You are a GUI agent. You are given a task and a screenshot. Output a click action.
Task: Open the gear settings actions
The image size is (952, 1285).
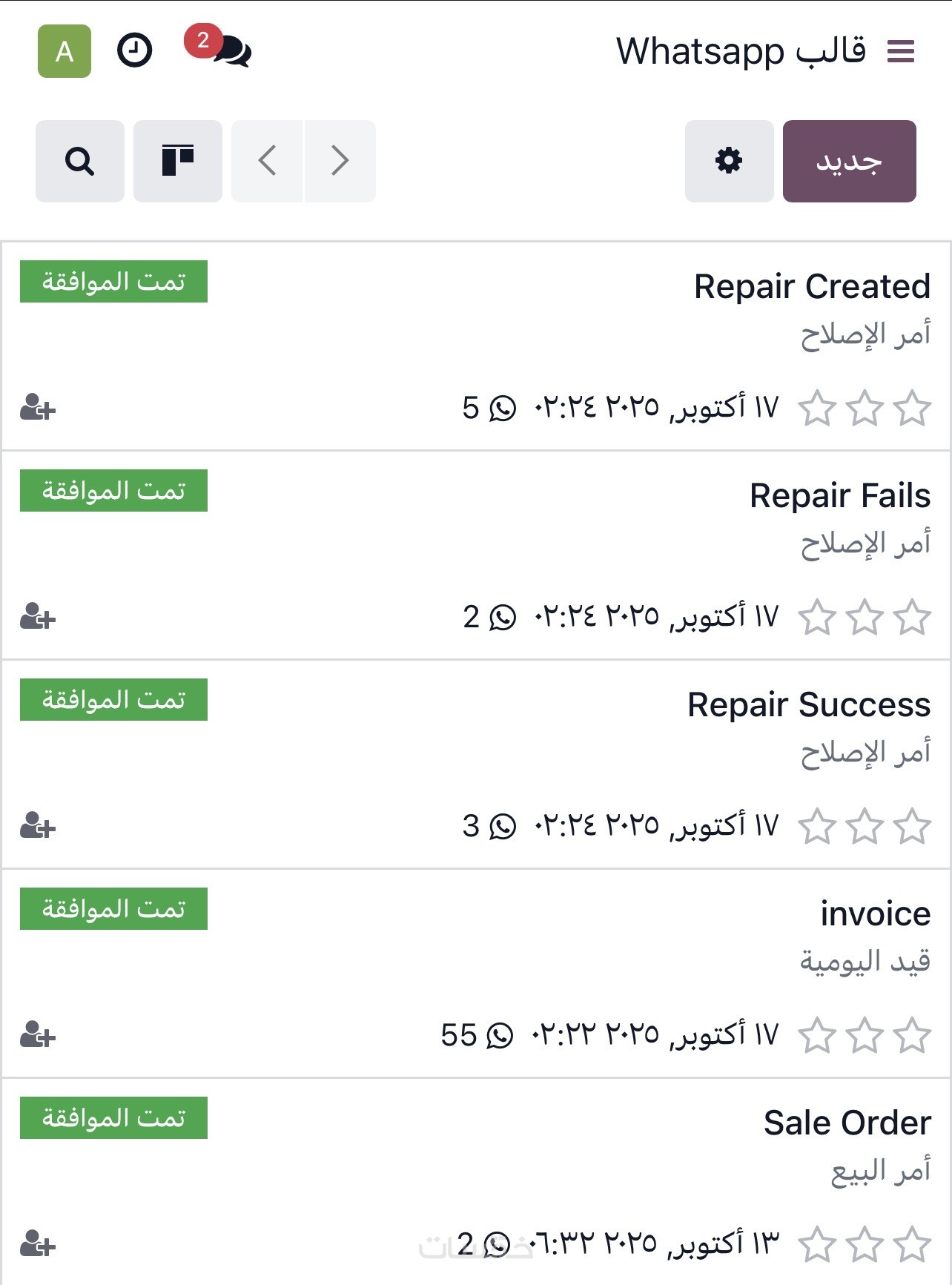(x=729, y=161)
